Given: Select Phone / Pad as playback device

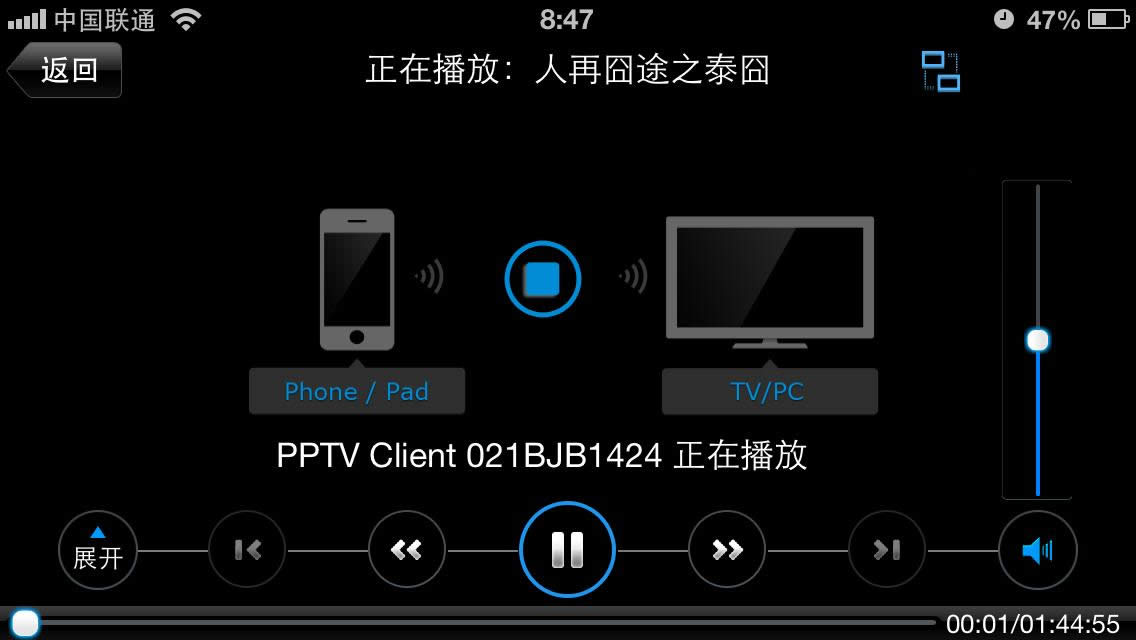Looking at the screenshot, I should (357, 391).
